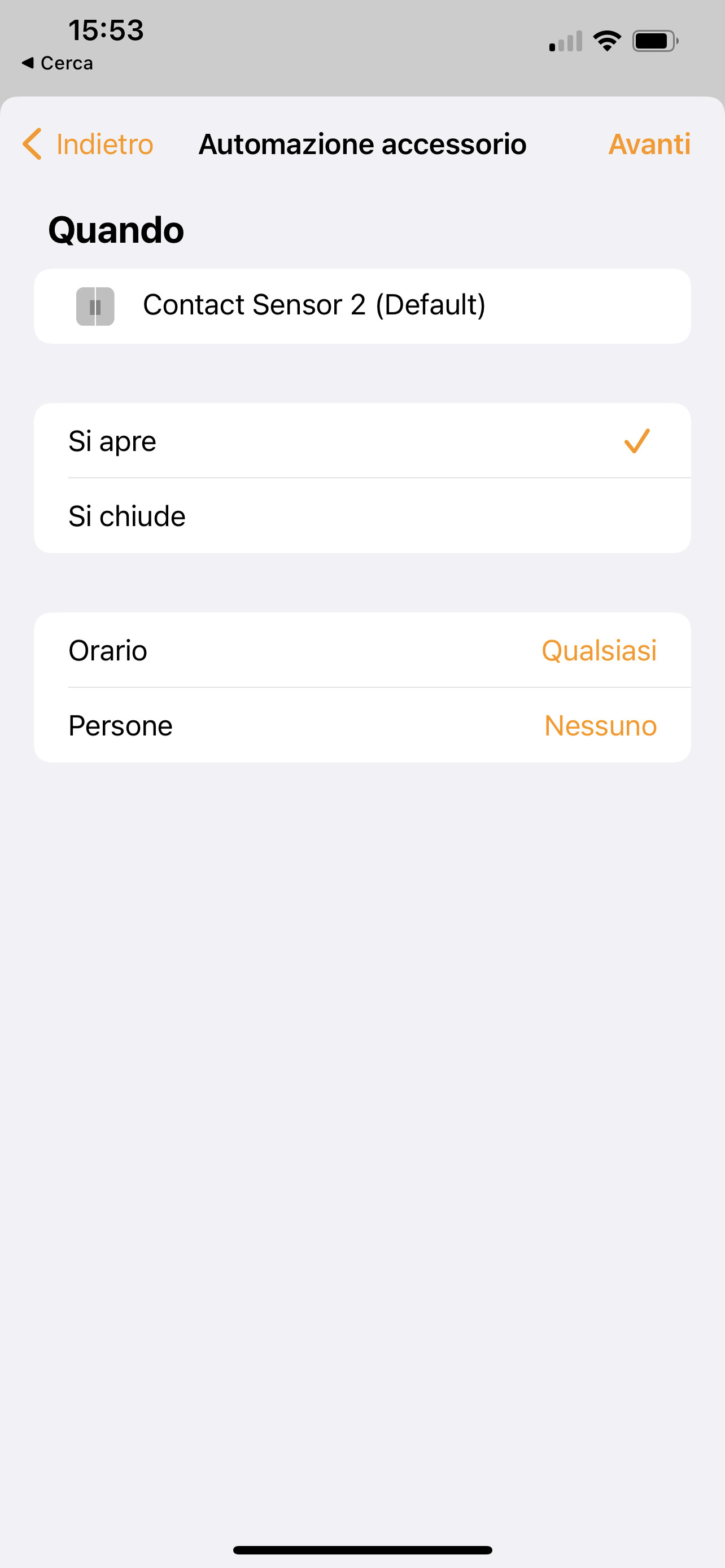Return to the Cerca app

click(57, 63)
